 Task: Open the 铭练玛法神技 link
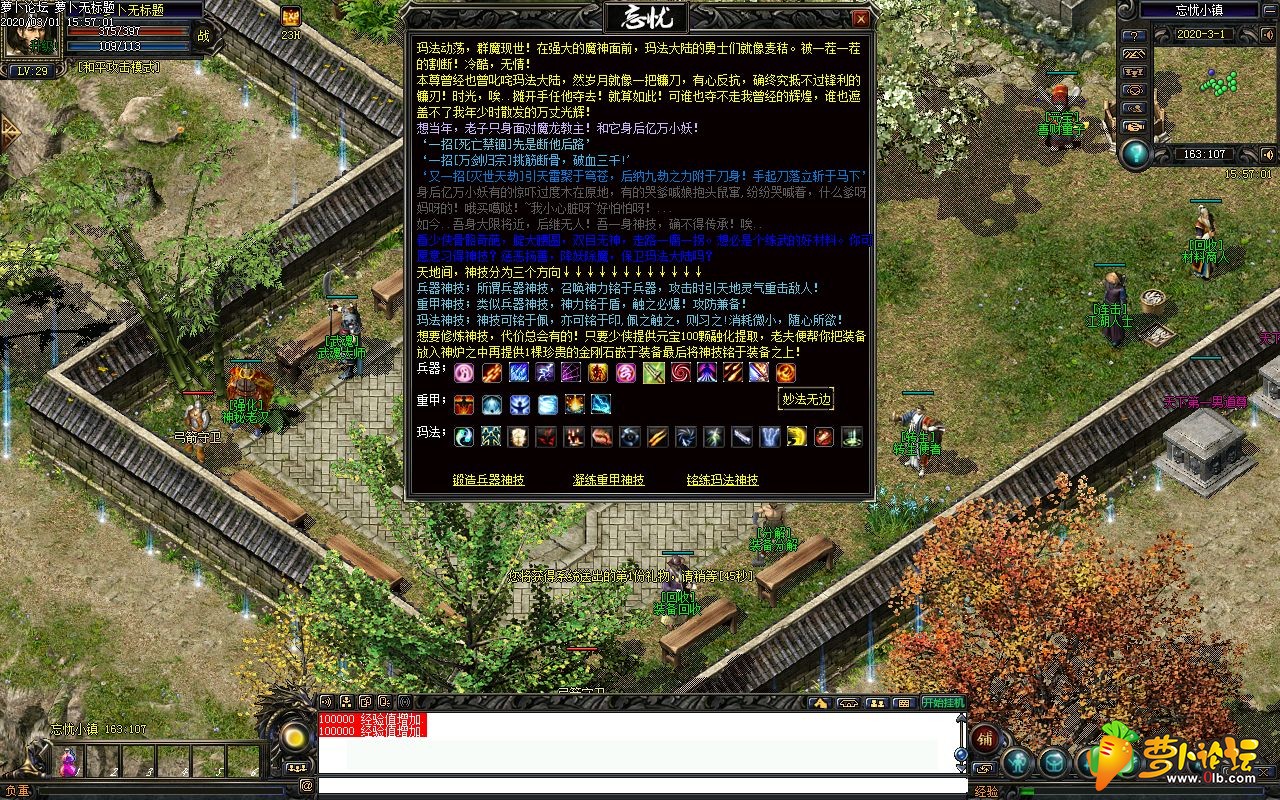tap(722, 480)
